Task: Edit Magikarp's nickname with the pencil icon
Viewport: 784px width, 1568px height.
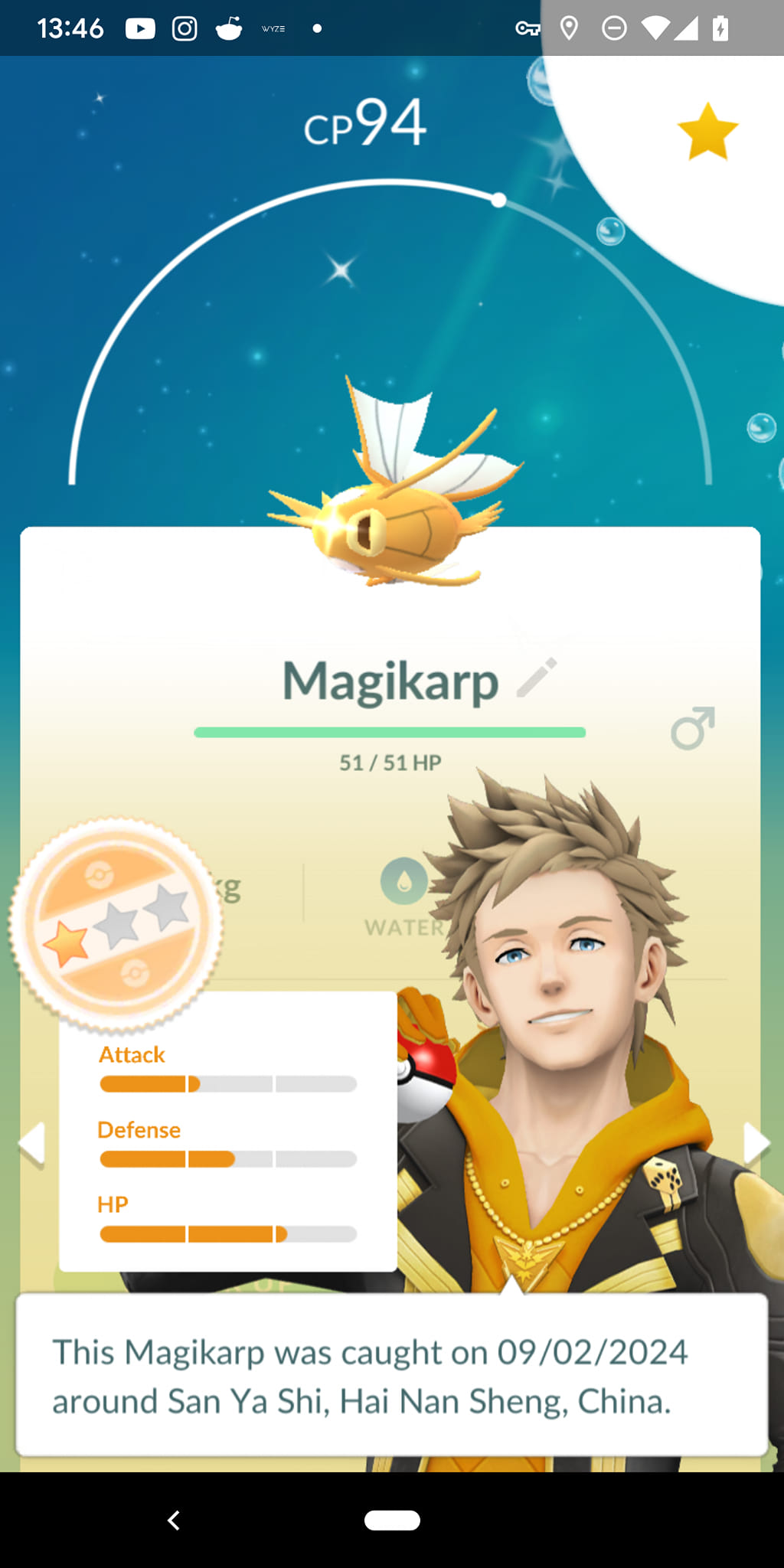Action: pyautogui.click(x=537, y=678)
